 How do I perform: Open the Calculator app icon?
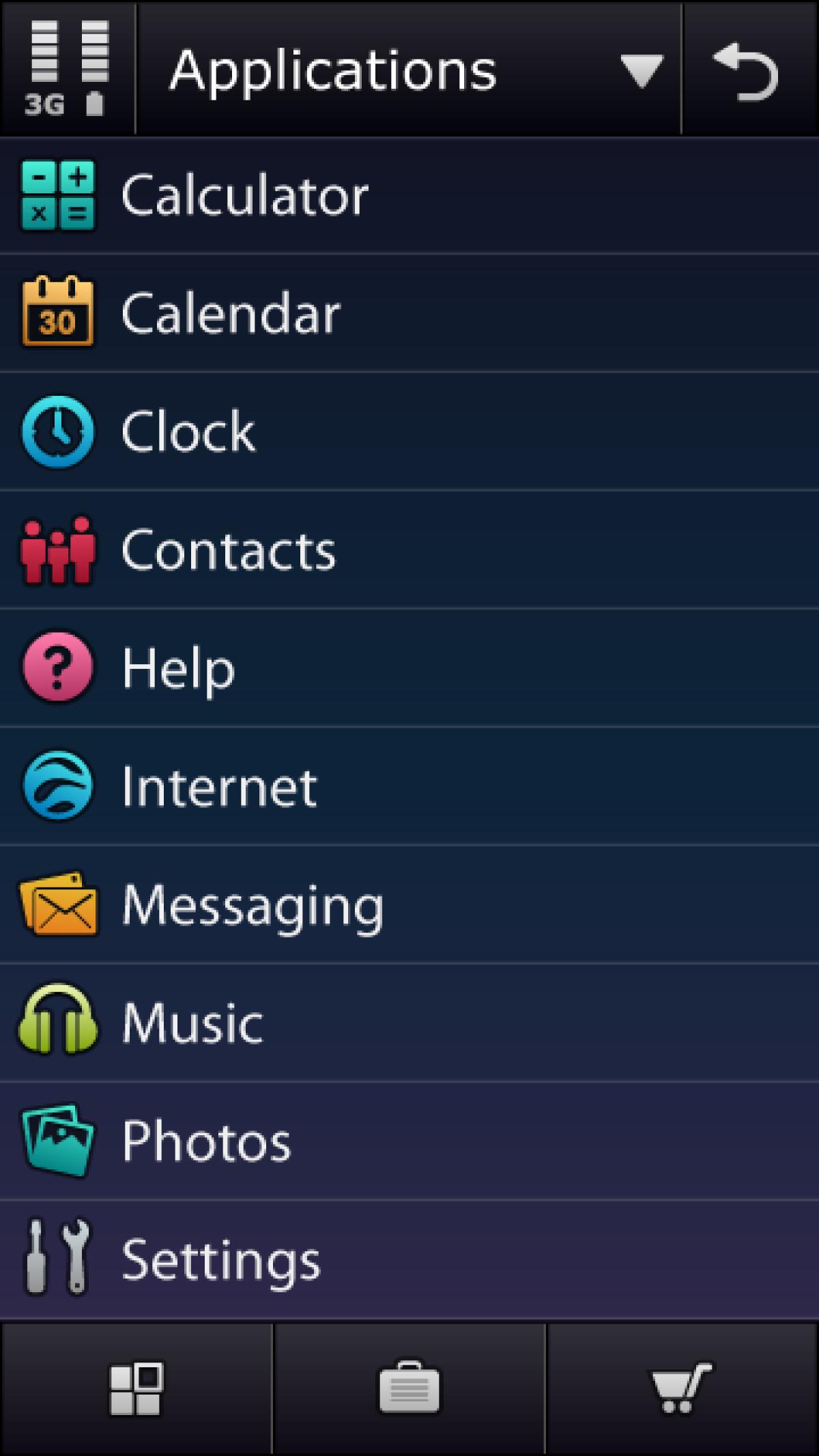pos(58,196)
